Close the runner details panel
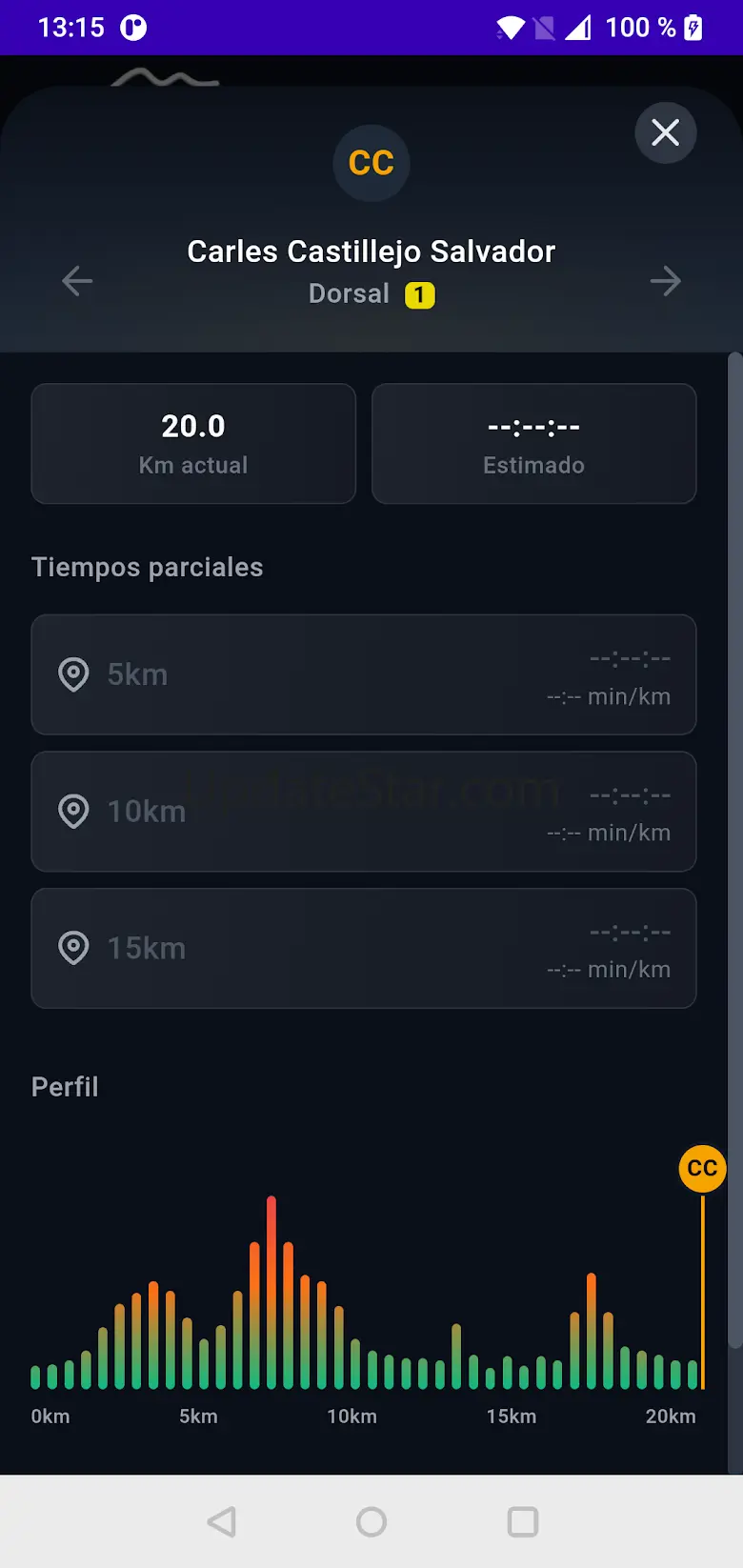The image size is (743, 1568). click(x=665, y=132)
